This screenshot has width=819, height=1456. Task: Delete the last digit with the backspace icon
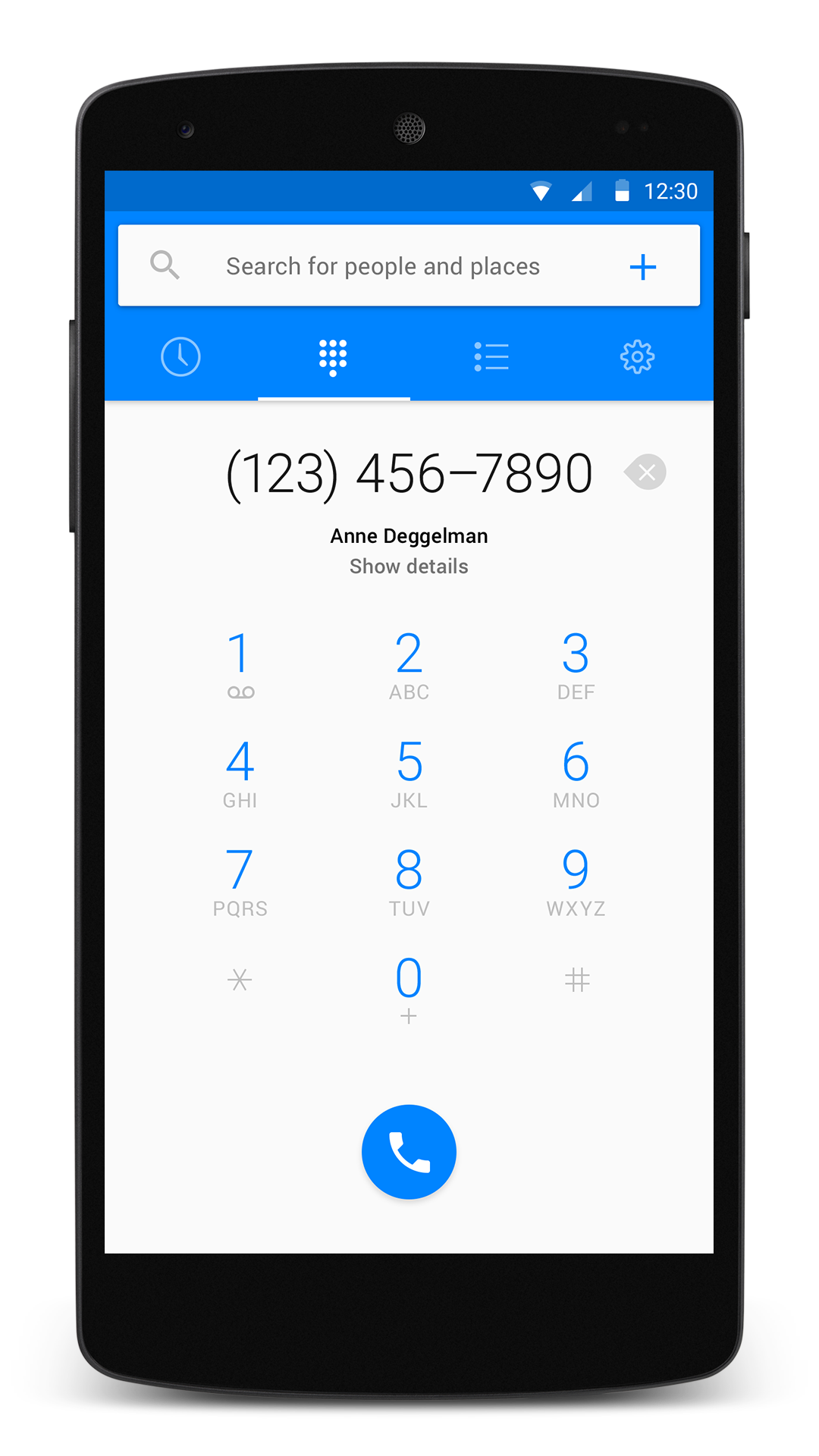(645, 472)
